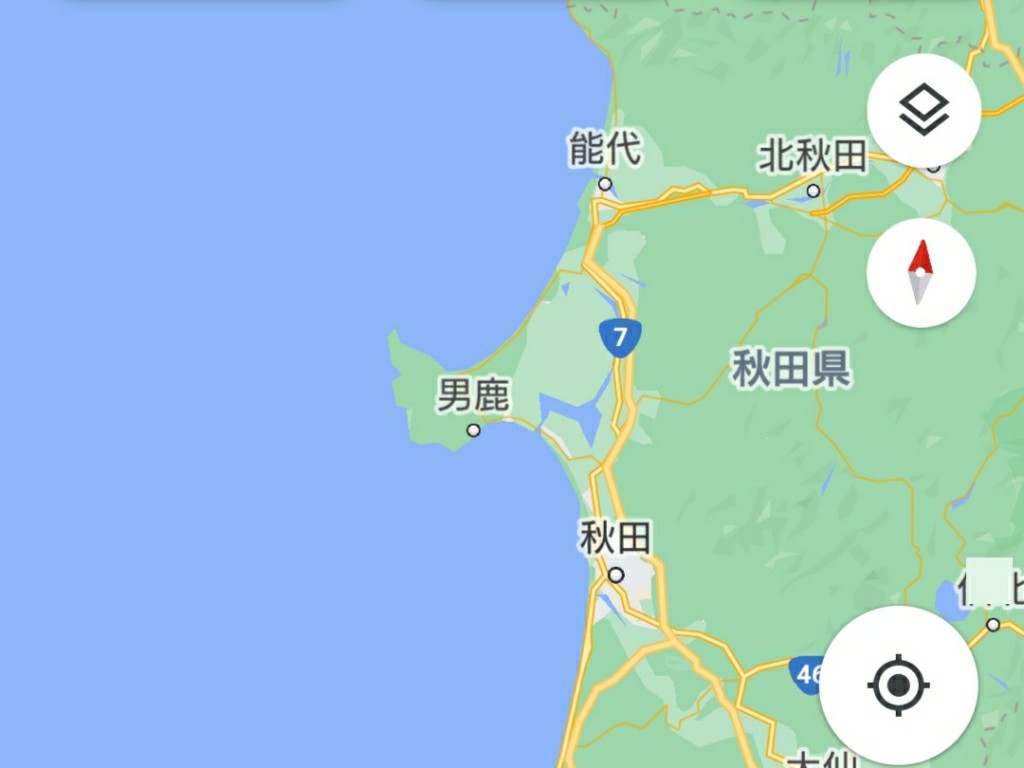
Task: Select the 北秋田 city label
Action: coord(812,156)
